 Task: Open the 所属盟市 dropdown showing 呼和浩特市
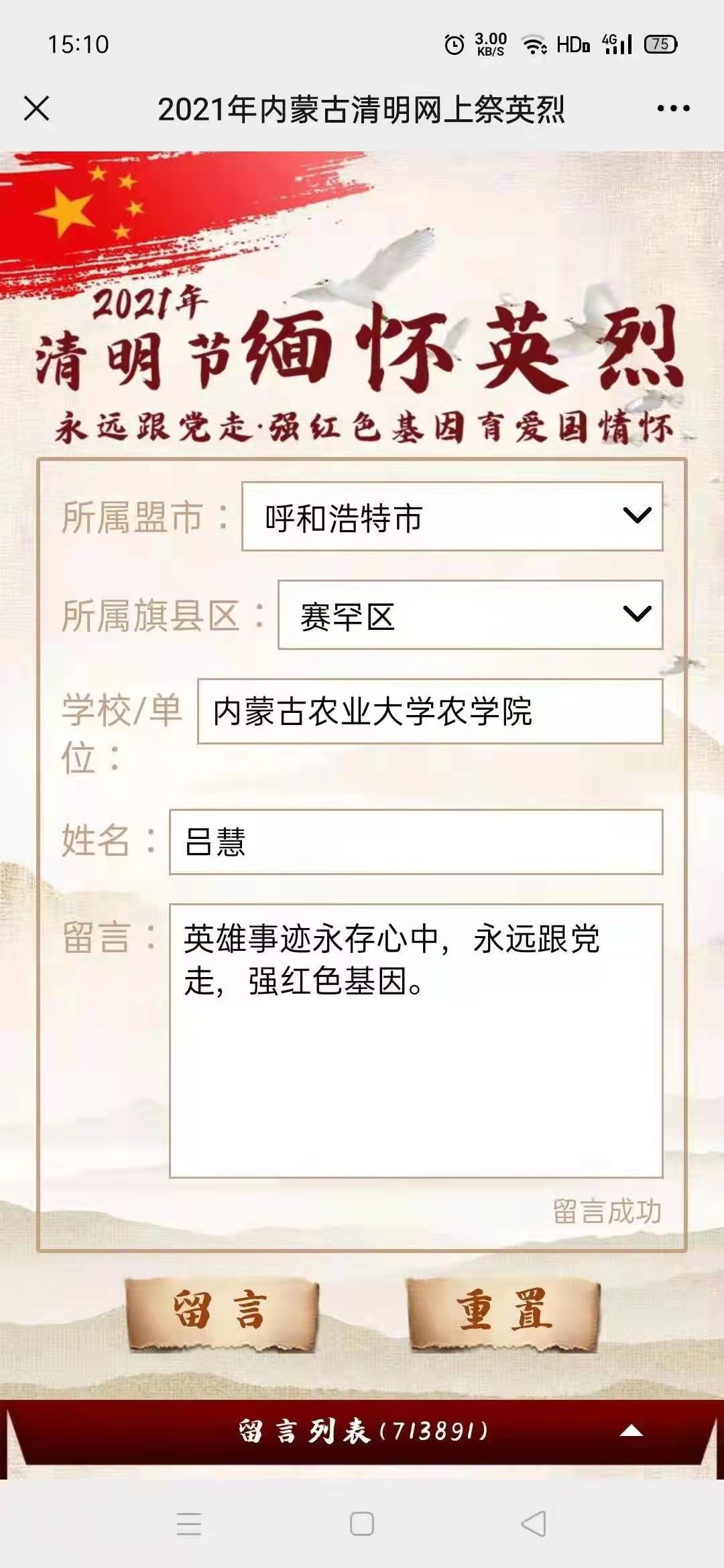(452, 517)
